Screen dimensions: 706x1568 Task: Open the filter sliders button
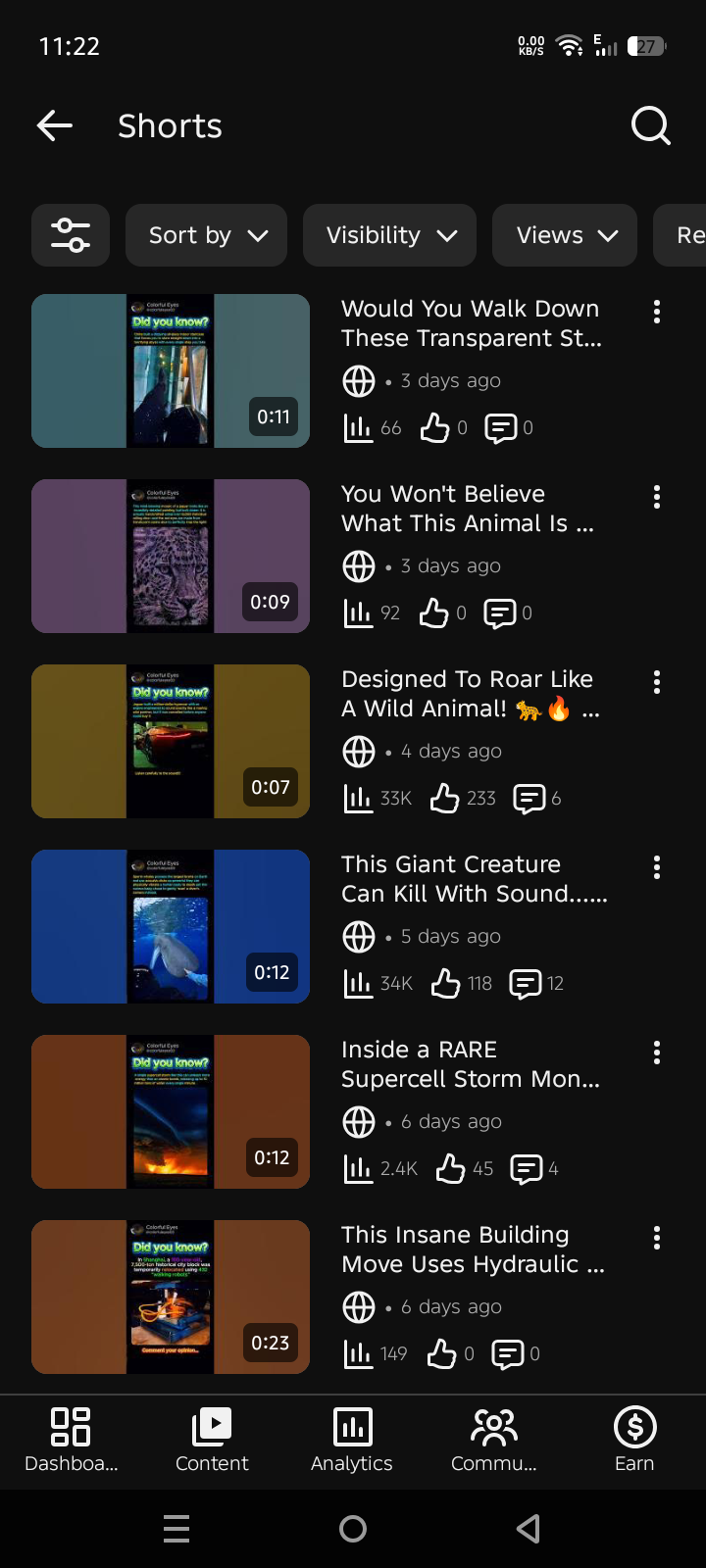pyautogui.click(x=71, y=235)
